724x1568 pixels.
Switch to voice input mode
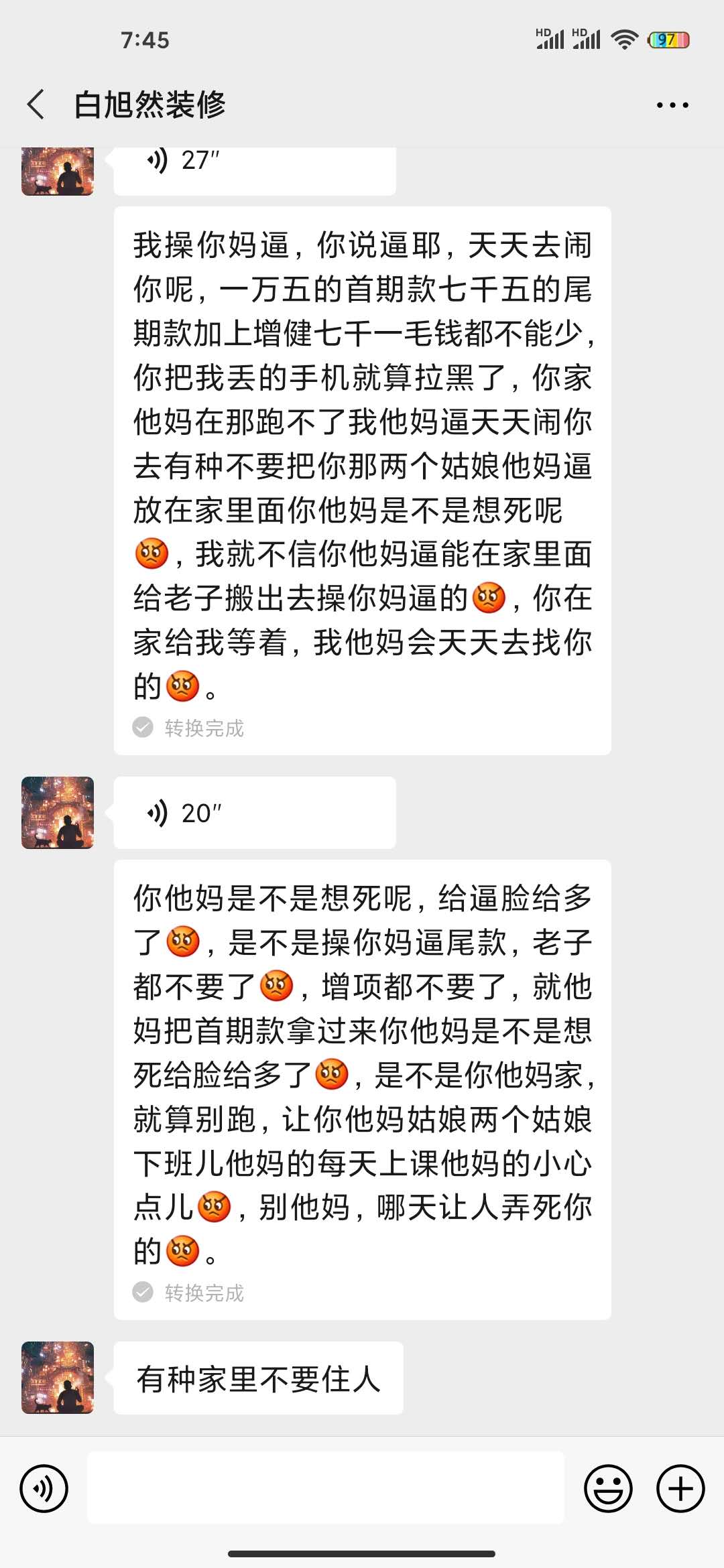pyautogui.click(x=44, y=1489)
